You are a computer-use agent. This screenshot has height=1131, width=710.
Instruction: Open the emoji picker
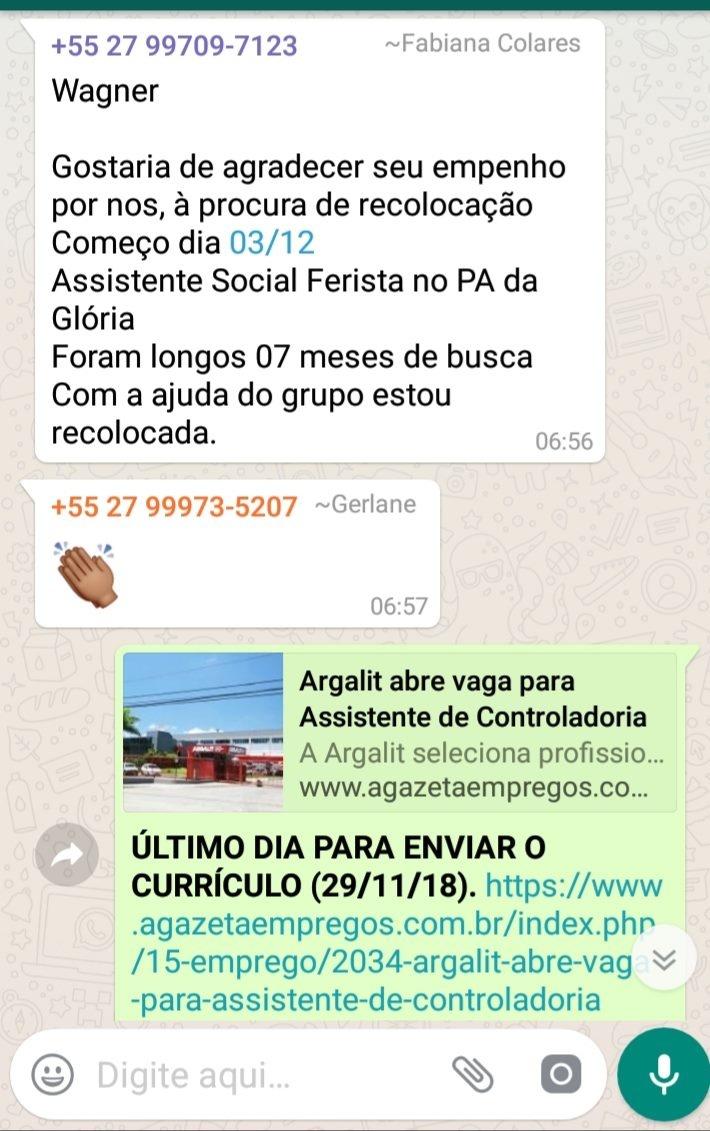coord(52,1076)
